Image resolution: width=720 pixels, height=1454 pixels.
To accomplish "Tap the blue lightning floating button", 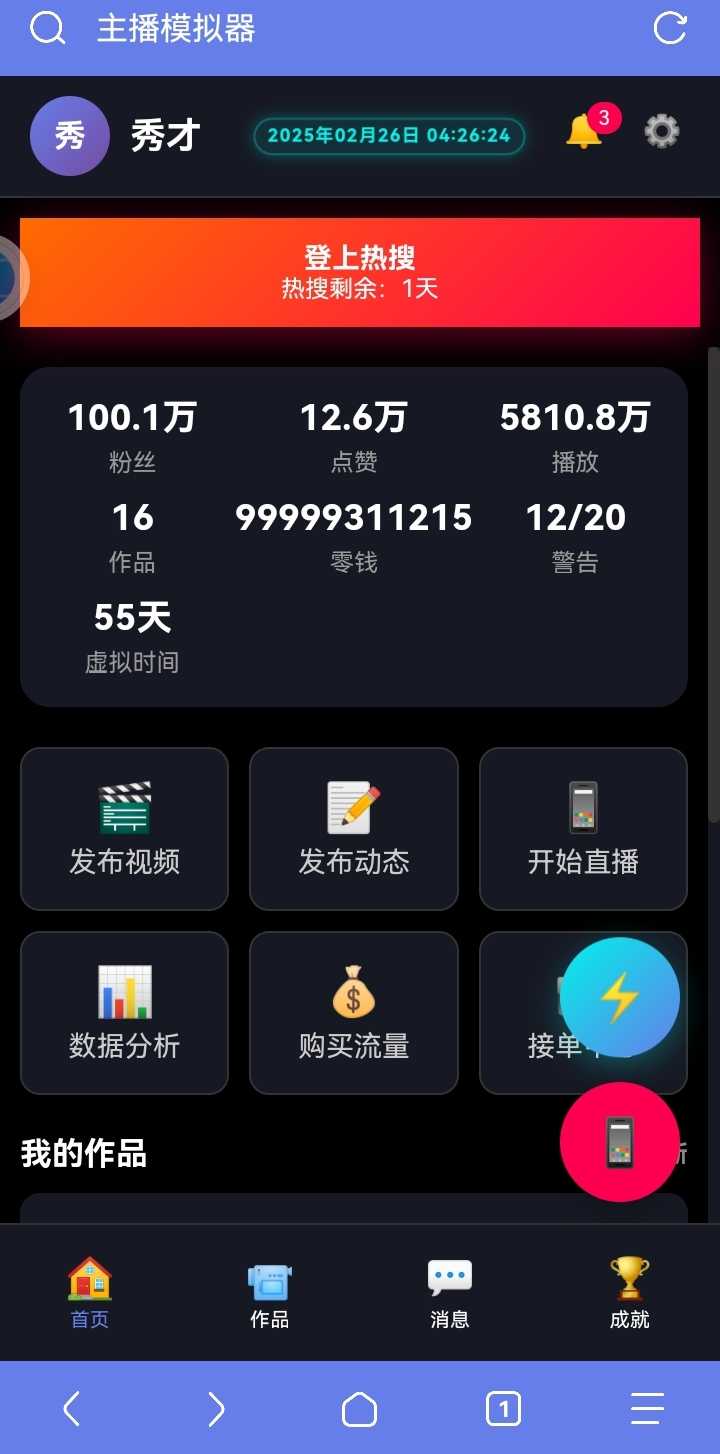I will click(x=619, y=997).
